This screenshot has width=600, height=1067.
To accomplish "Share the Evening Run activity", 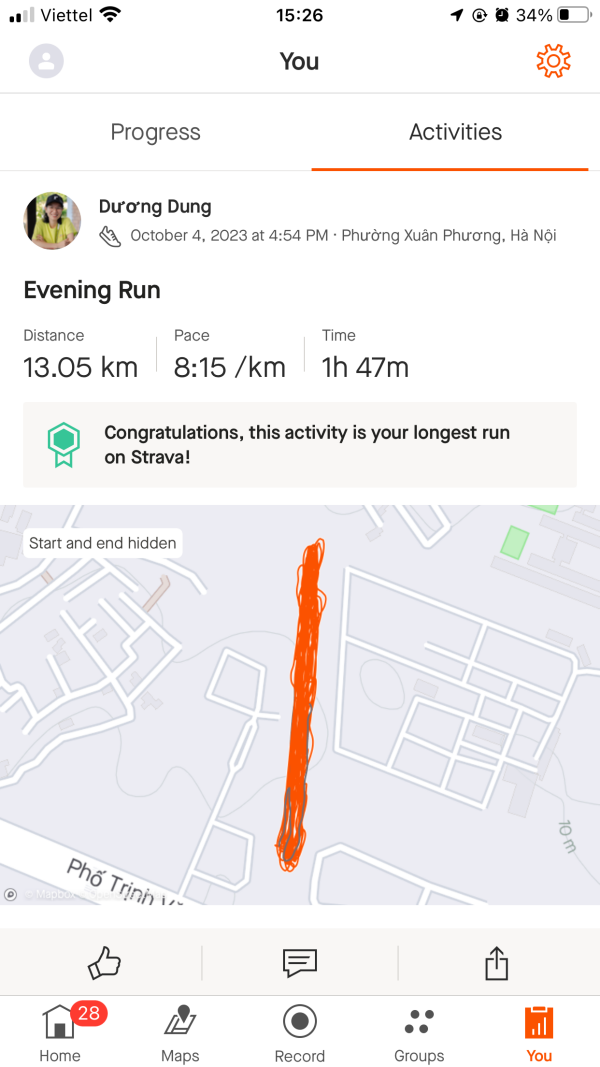I will [x=497, y=964].
